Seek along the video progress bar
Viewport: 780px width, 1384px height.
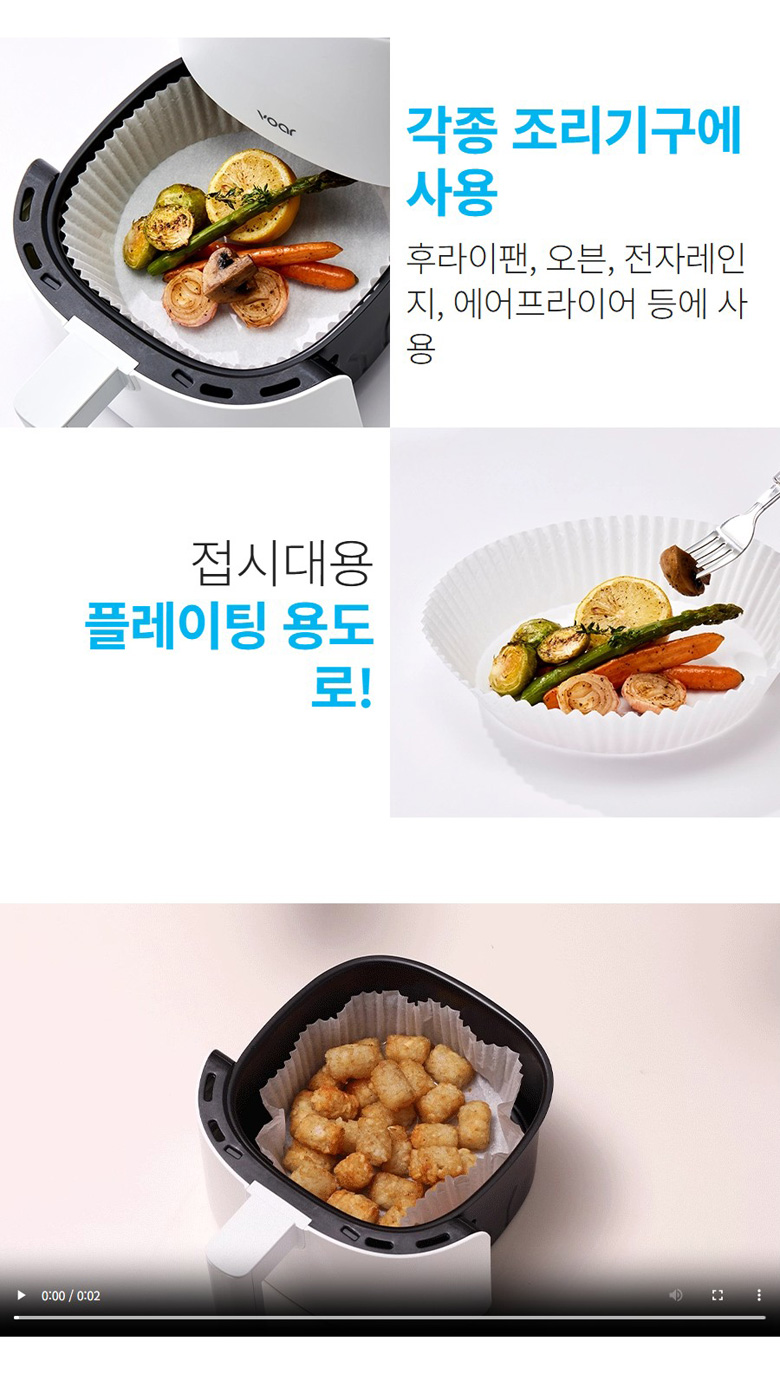coord(389,1317)
